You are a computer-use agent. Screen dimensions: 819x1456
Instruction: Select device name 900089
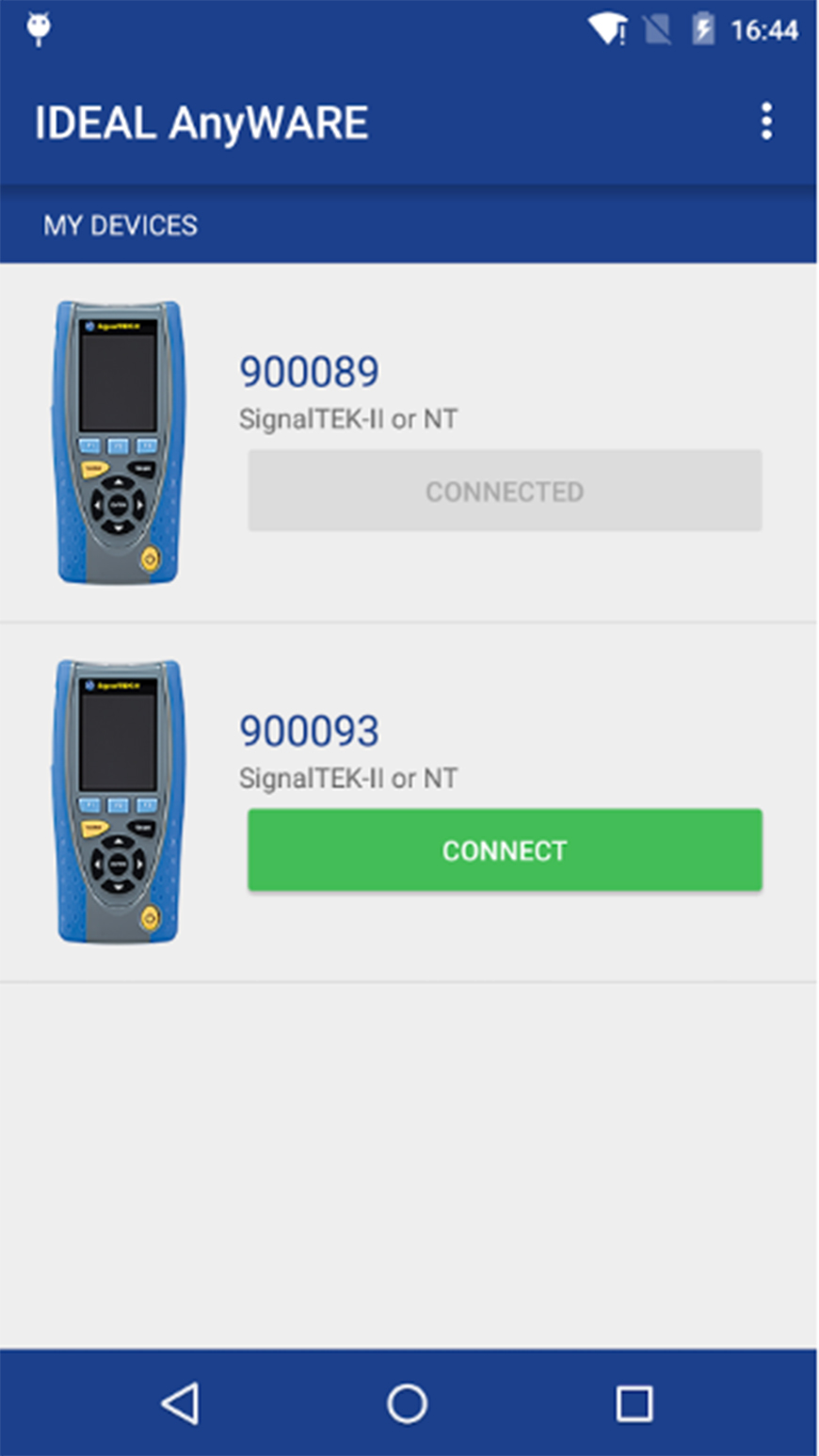coord(310,370)
